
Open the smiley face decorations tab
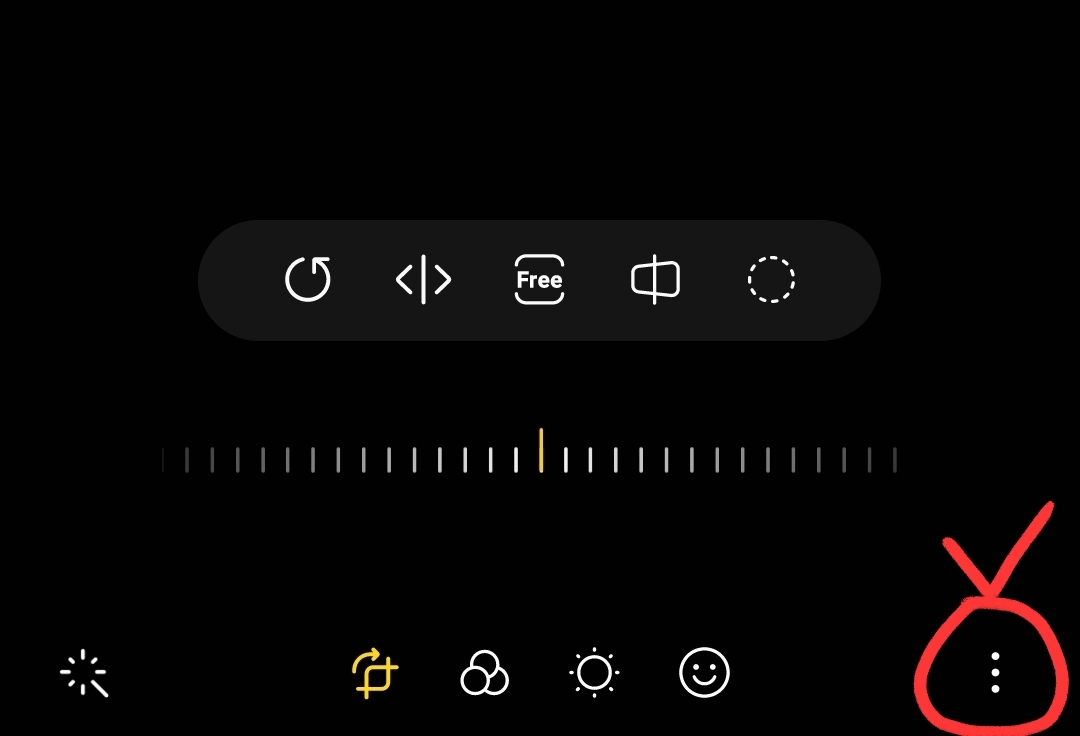point(704,673)
